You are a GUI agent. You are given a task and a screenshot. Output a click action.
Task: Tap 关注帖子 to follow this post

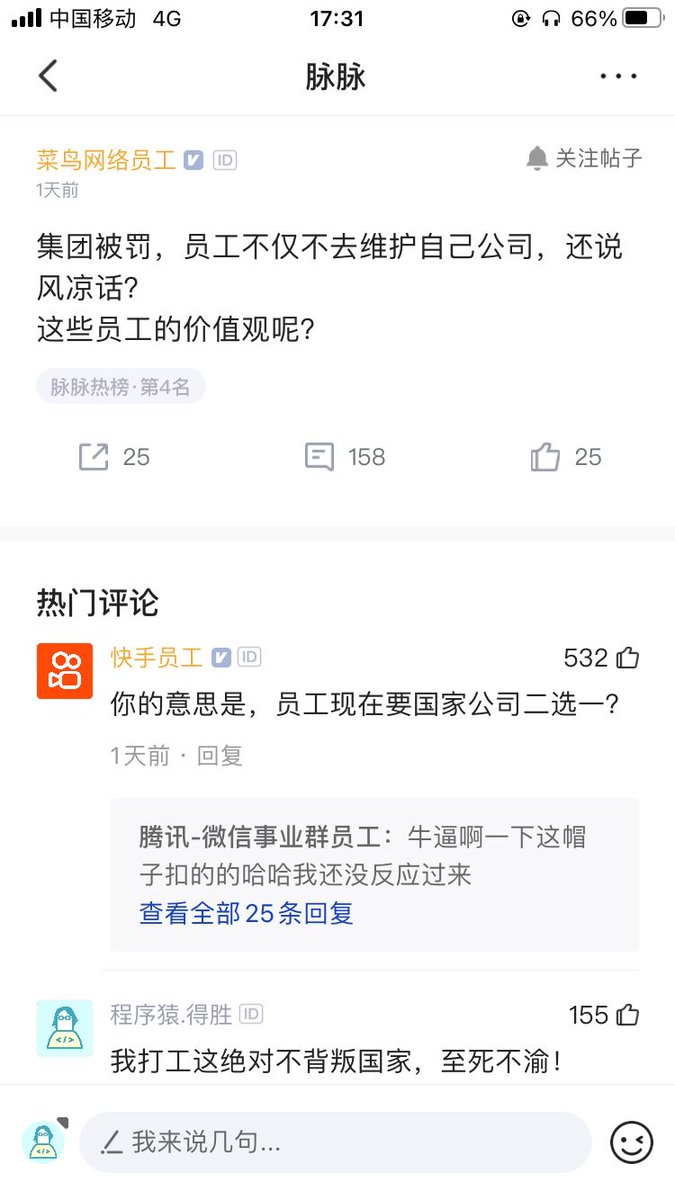pyautogui.click(x=585, y=158)
